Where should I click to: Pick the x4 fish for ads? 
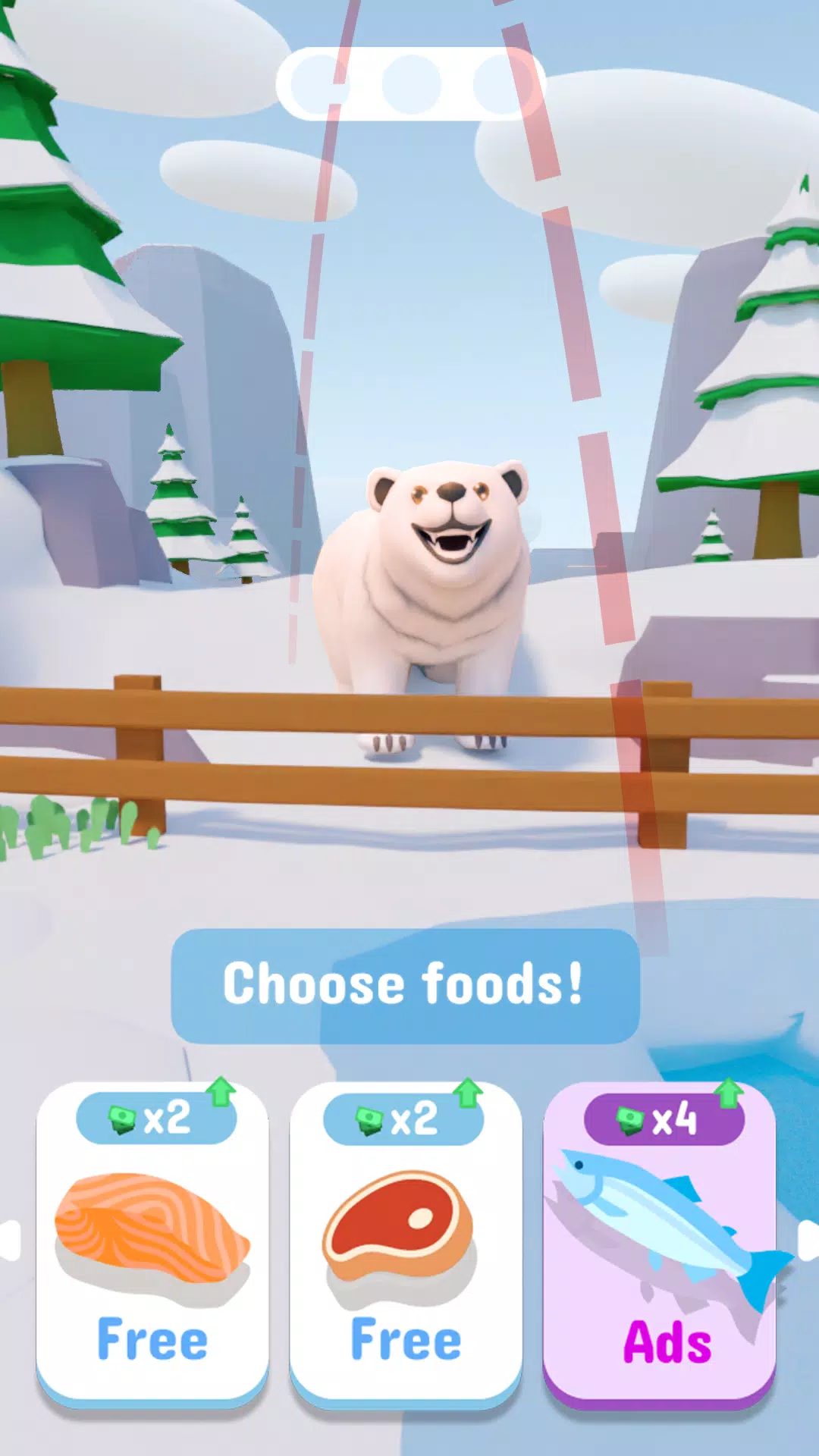pyautogui.click(x=658, y=1244)
